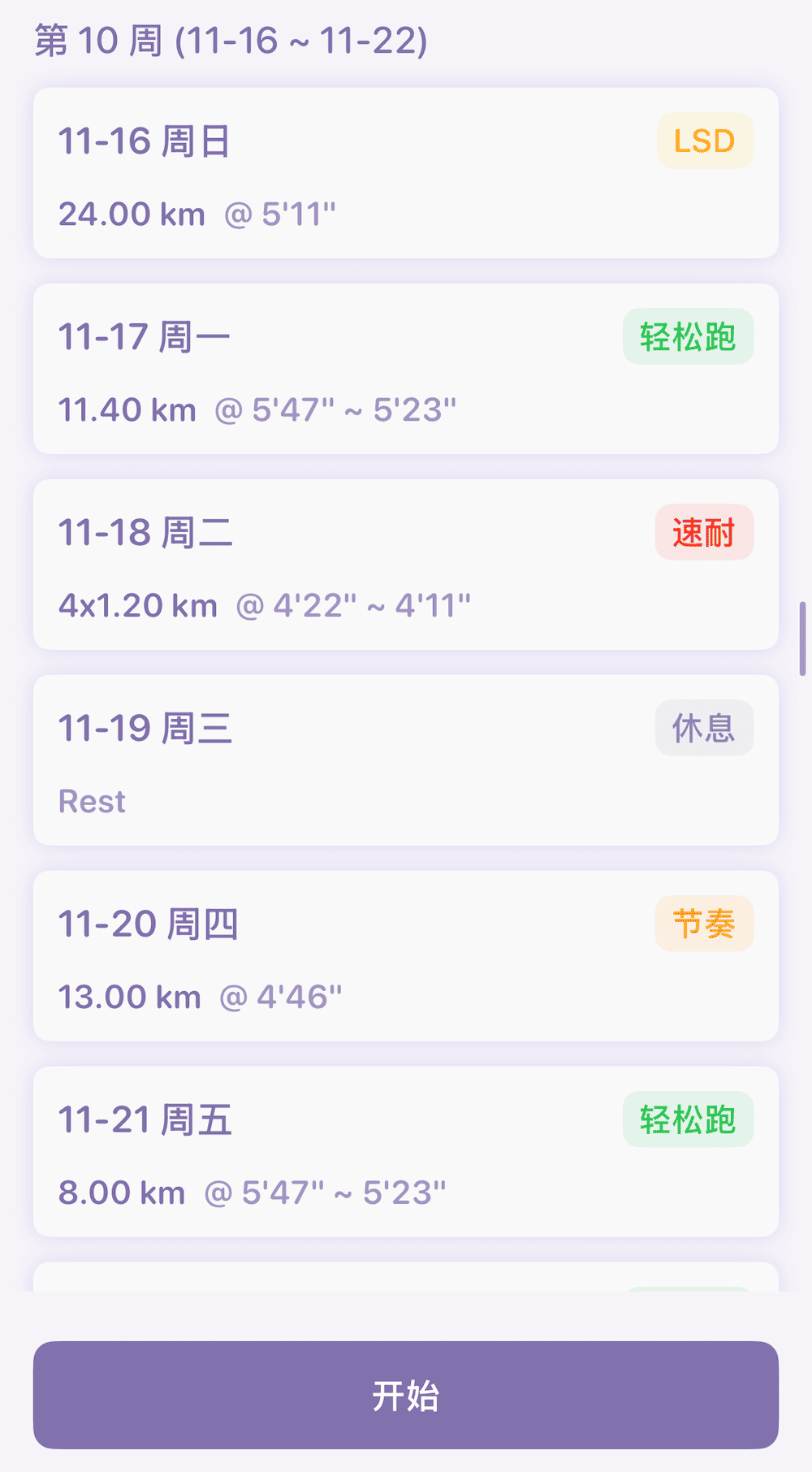Select the 24.00 km distance text
Image resolution: width=812 pixels, height=1472 pixels.
[x=132, y=214]
